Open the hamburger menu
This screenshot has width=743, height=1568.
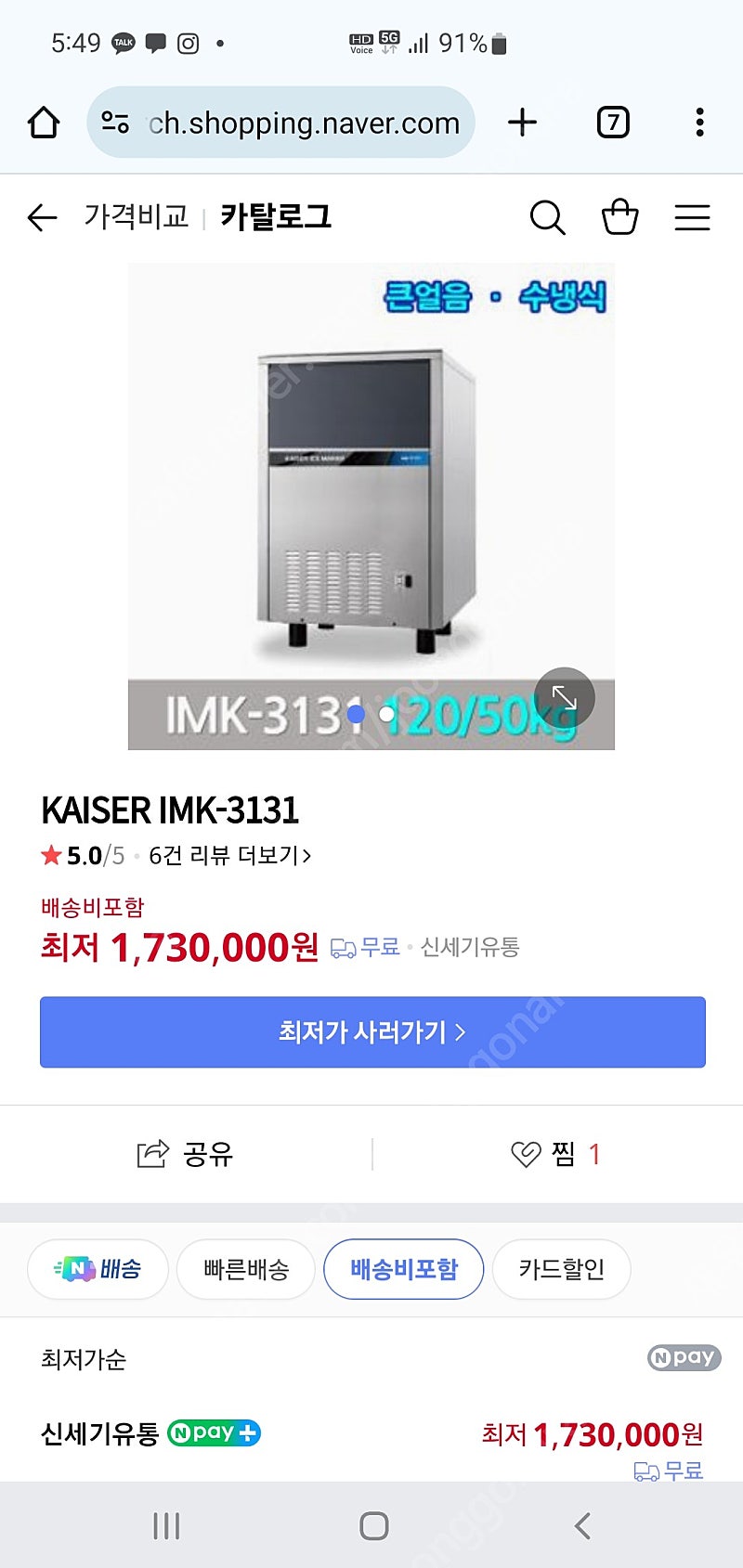[x=692, y=217]
